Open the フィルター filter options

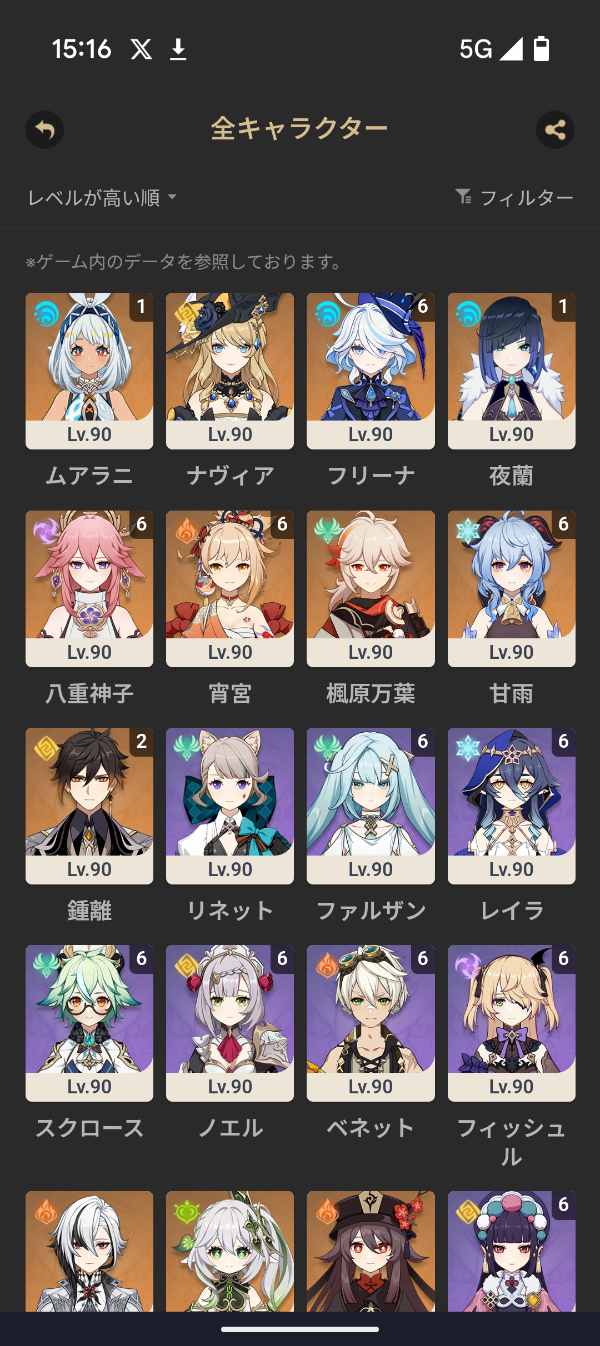pyautogui.click(x=514, y=198)
